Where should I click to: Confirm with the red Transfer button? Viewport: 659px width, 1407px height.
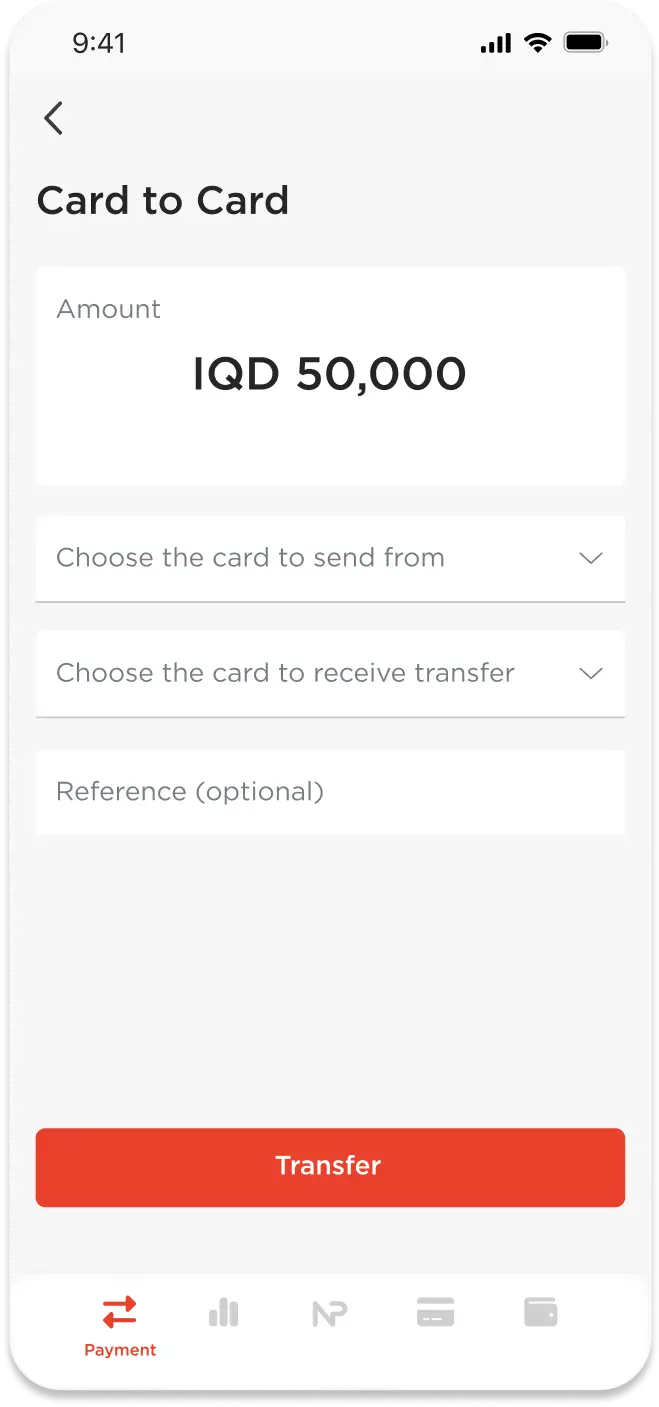[330, 1166]
